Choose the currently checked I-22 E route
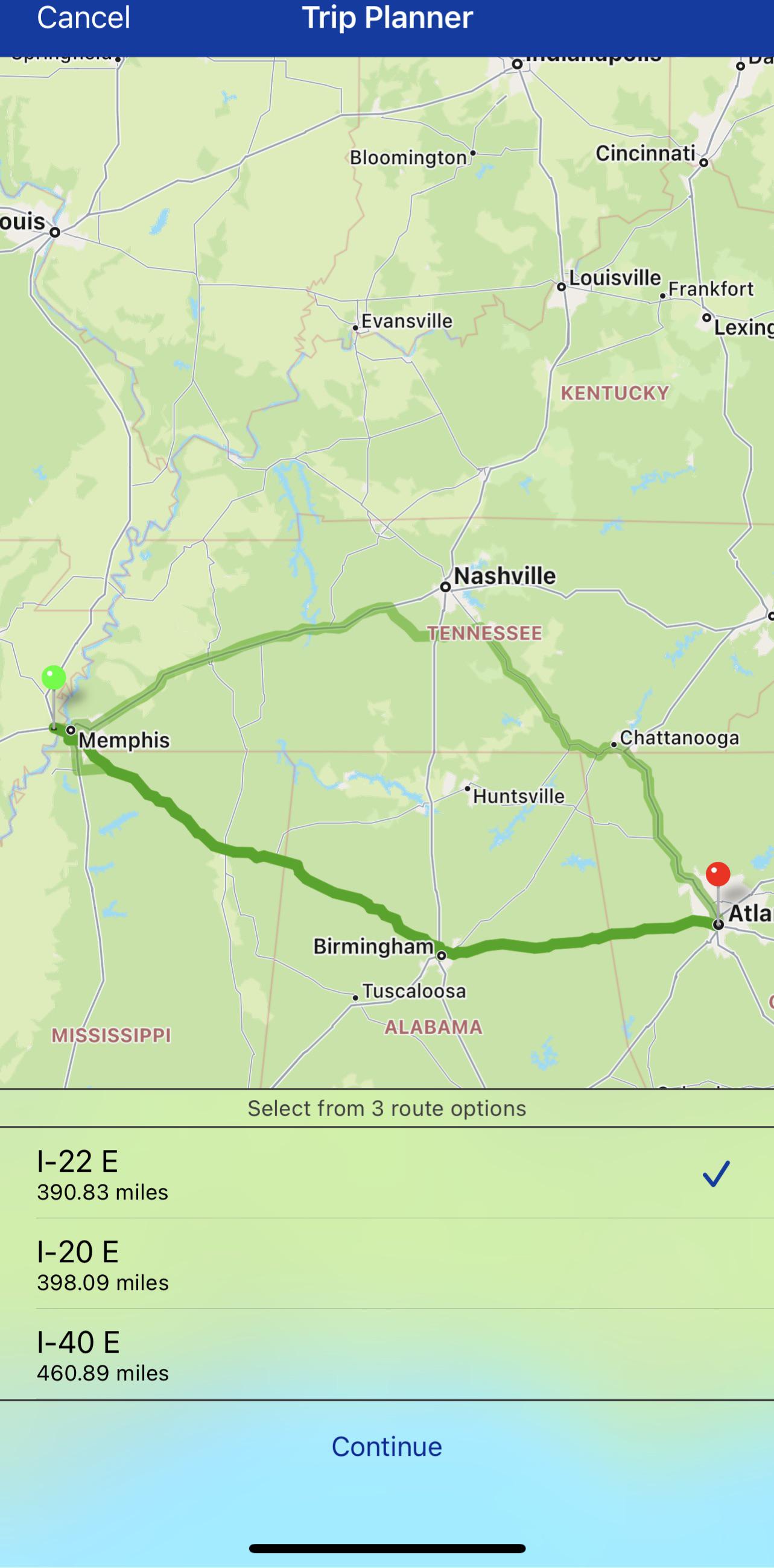This screenshot has width=774, height=1568. tap(244, 1178)
